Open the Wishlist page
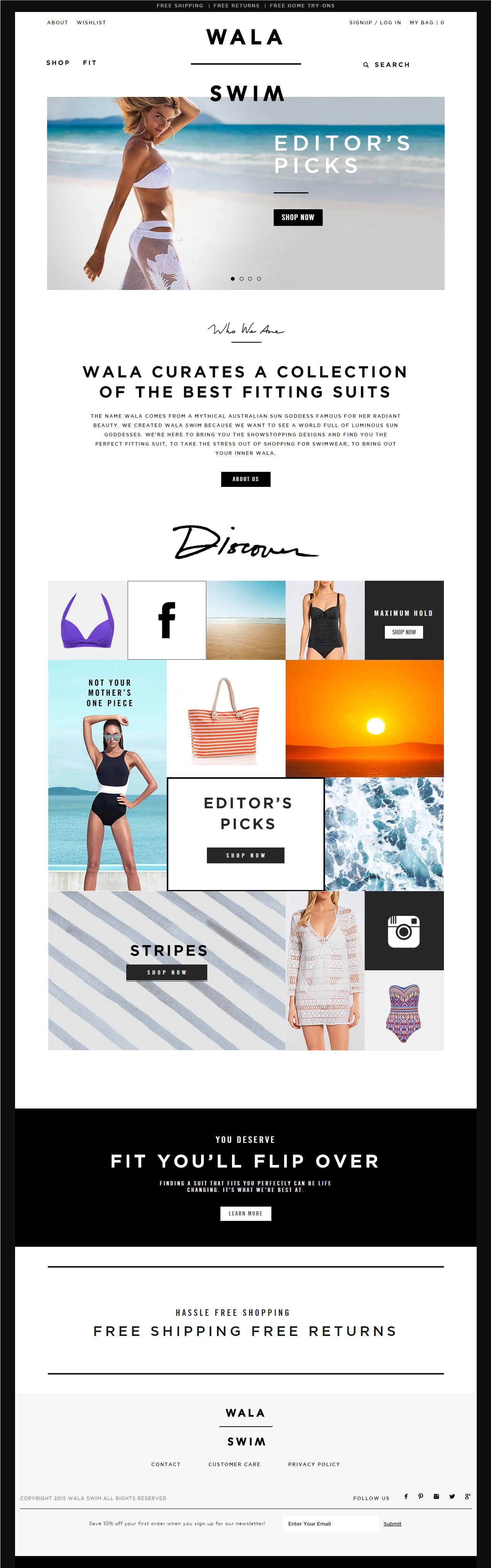 91,22
